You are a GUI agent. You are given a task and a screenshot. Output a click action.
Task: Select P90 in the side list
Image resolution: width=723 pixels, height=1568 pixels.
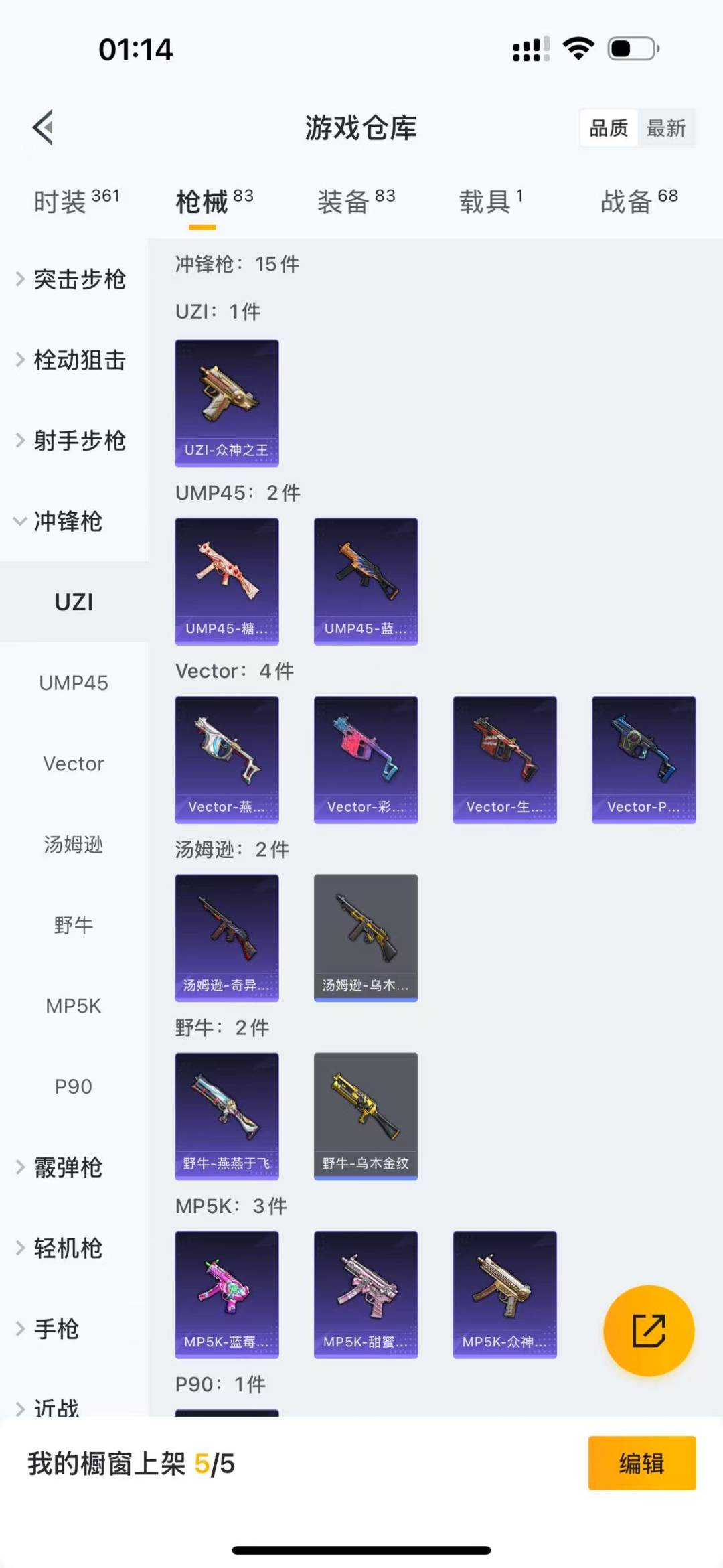pyautogui.click(x=74, y=1086)
